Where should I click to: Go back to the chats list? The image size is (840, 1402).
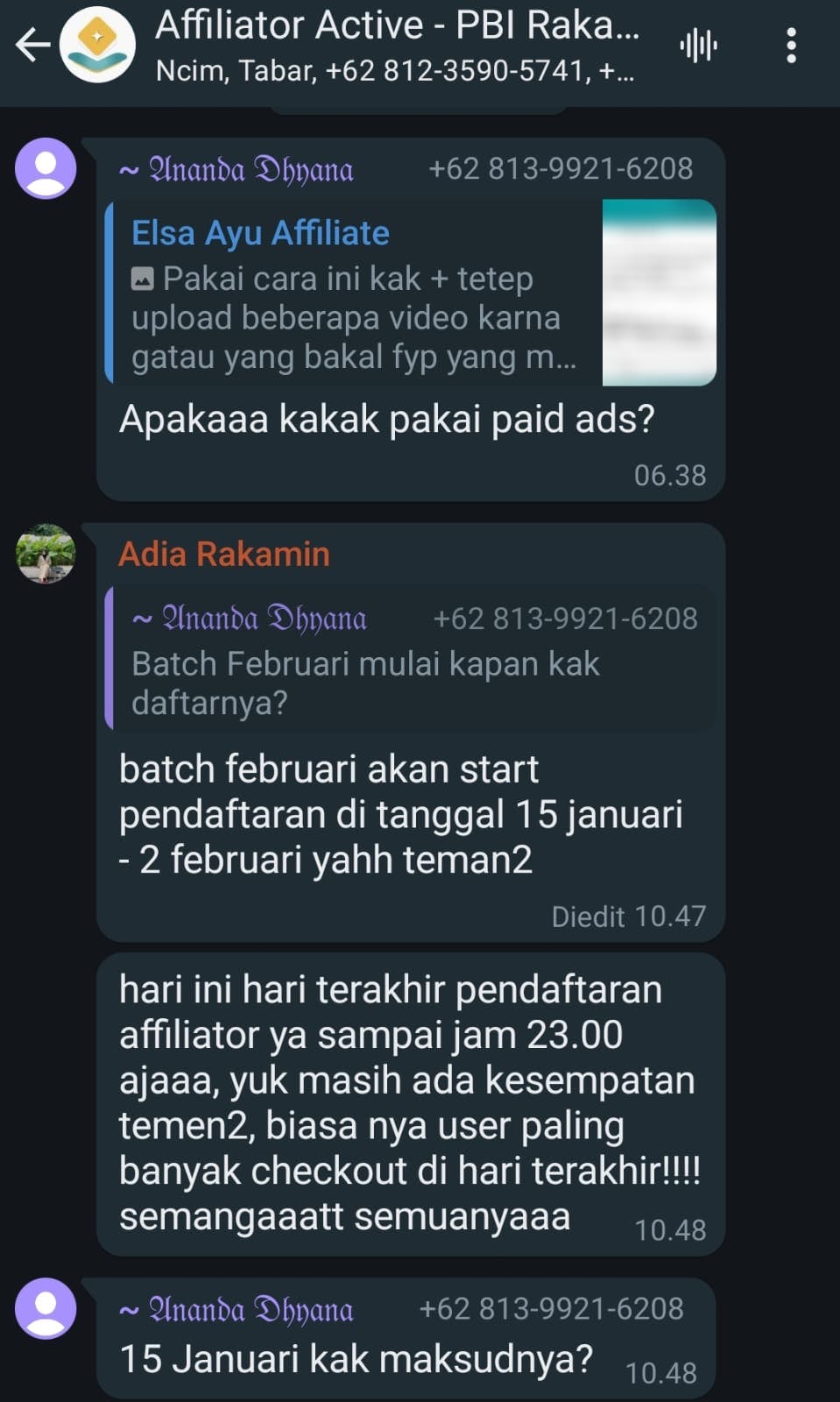click(x=33, y=45)
